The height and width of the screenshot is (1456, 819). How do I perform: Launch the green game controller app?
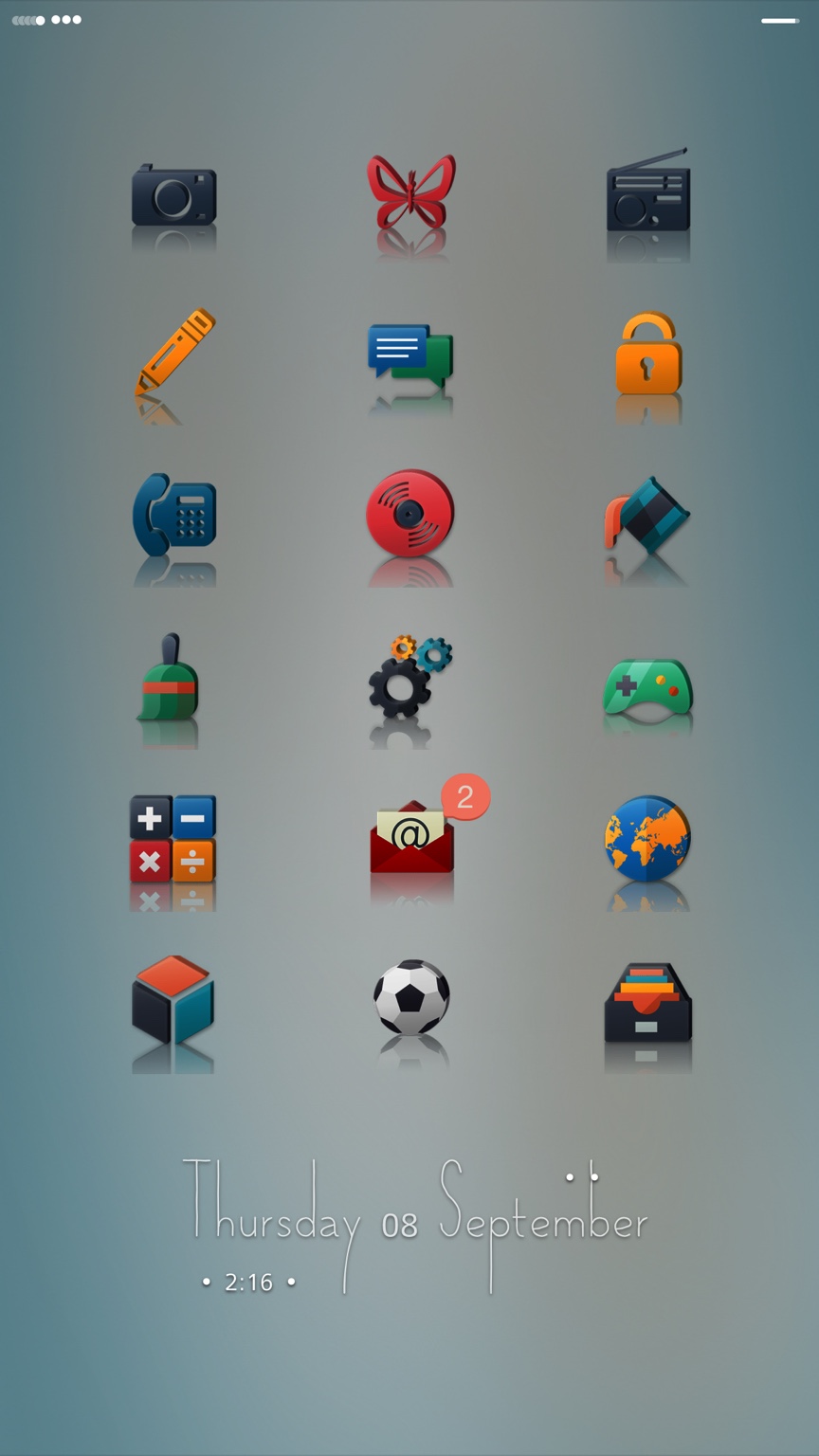point(648,689)
